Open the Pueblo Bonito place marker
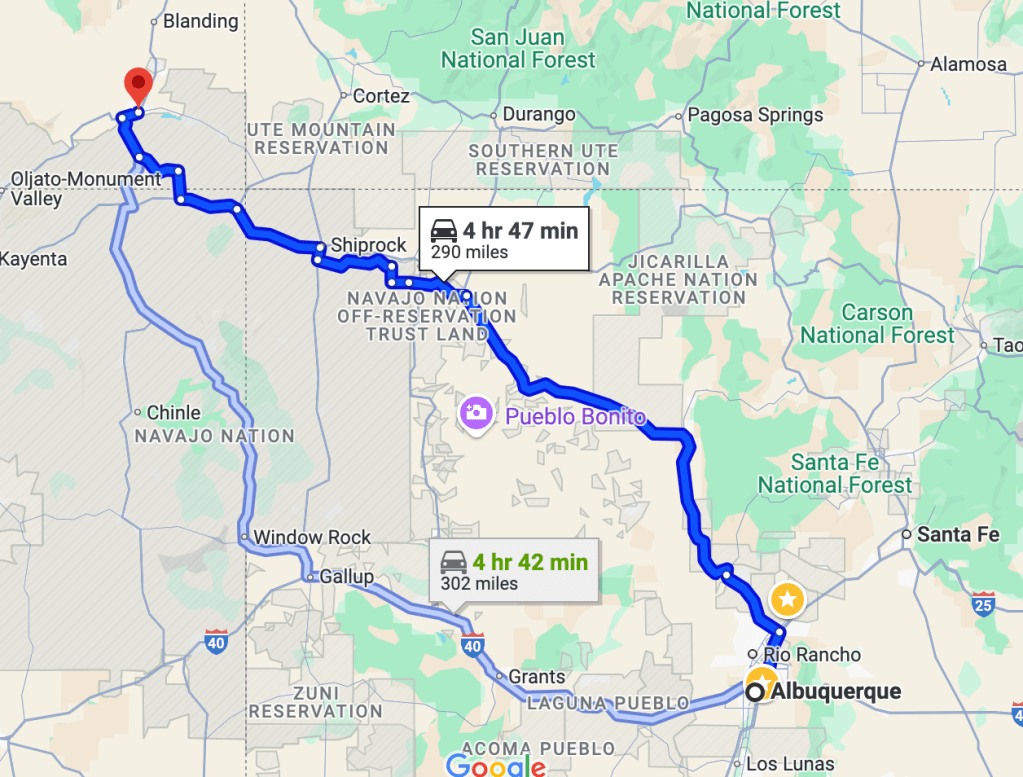The height and width of the screenshot is (777, 1023). (x=475, y=412)
